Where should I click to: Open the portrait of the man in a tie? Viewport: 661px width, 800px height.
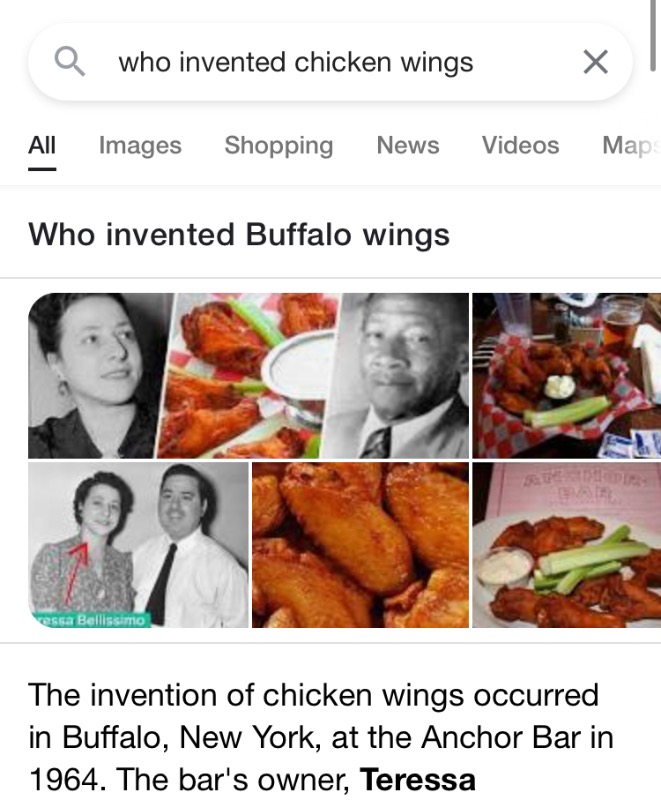404,375
